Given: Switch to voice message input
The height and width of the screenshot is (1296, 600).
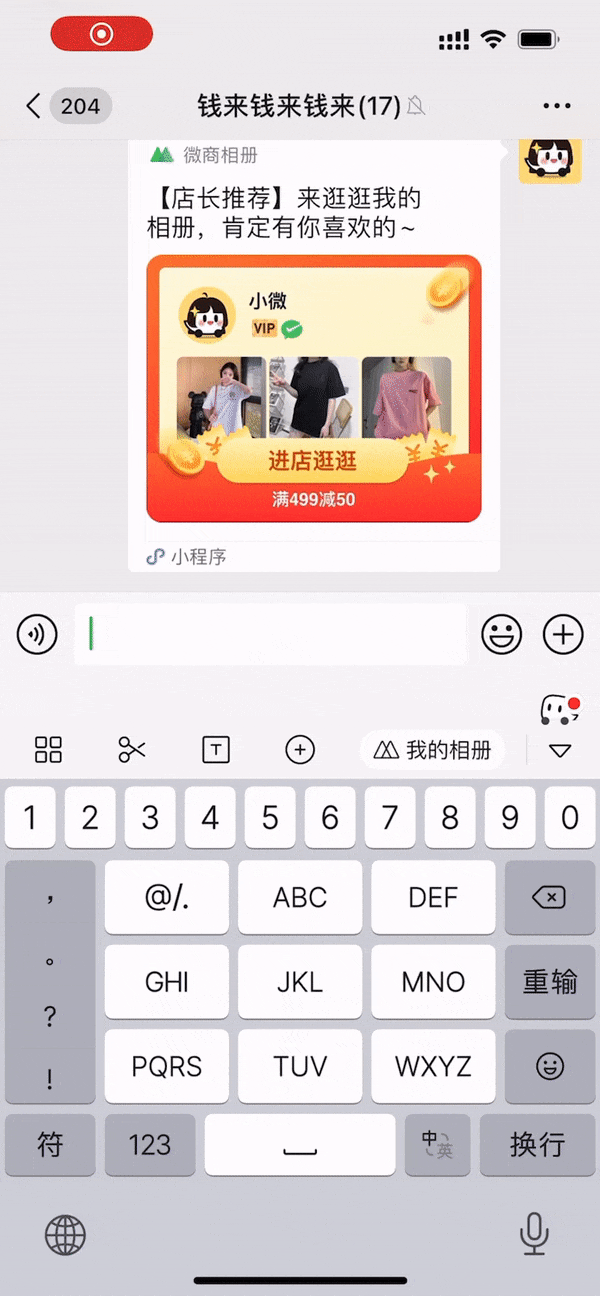Looking at the screenshot, I should [x=38, y=634].
